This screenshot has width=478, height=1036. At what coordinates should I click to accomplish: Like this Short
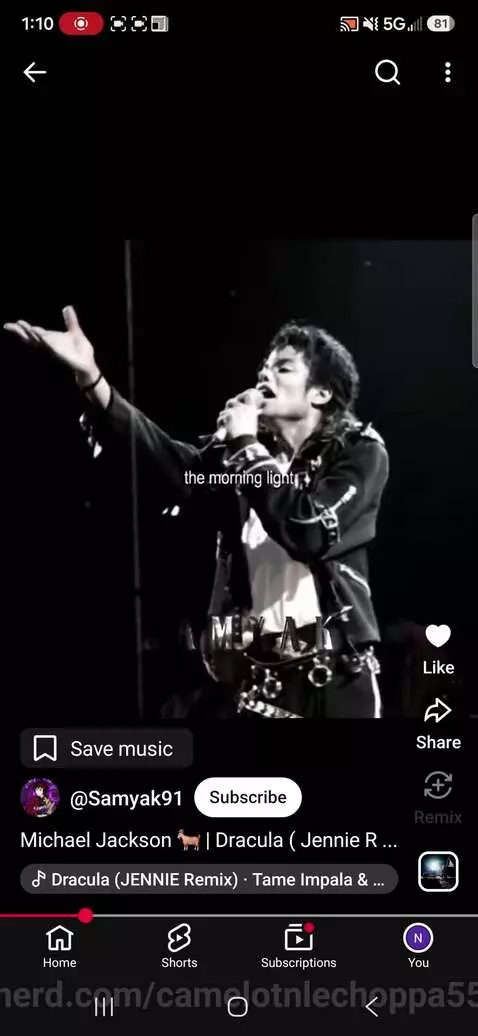pos(438,649)
